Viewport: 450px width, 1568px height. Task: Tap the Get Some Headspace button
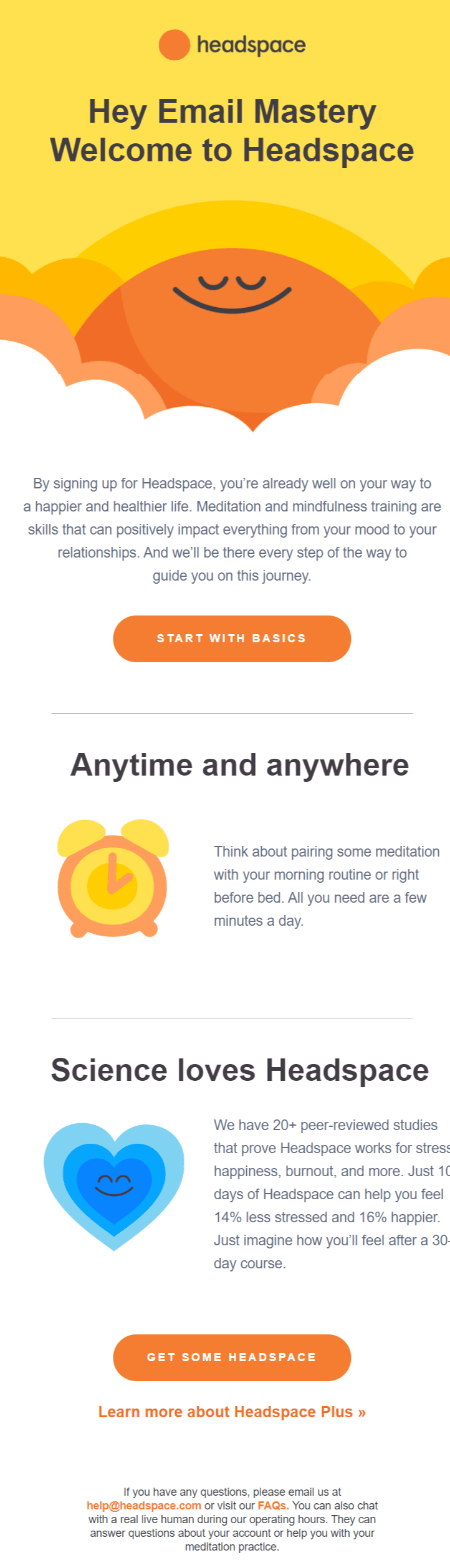point(232,1357)
